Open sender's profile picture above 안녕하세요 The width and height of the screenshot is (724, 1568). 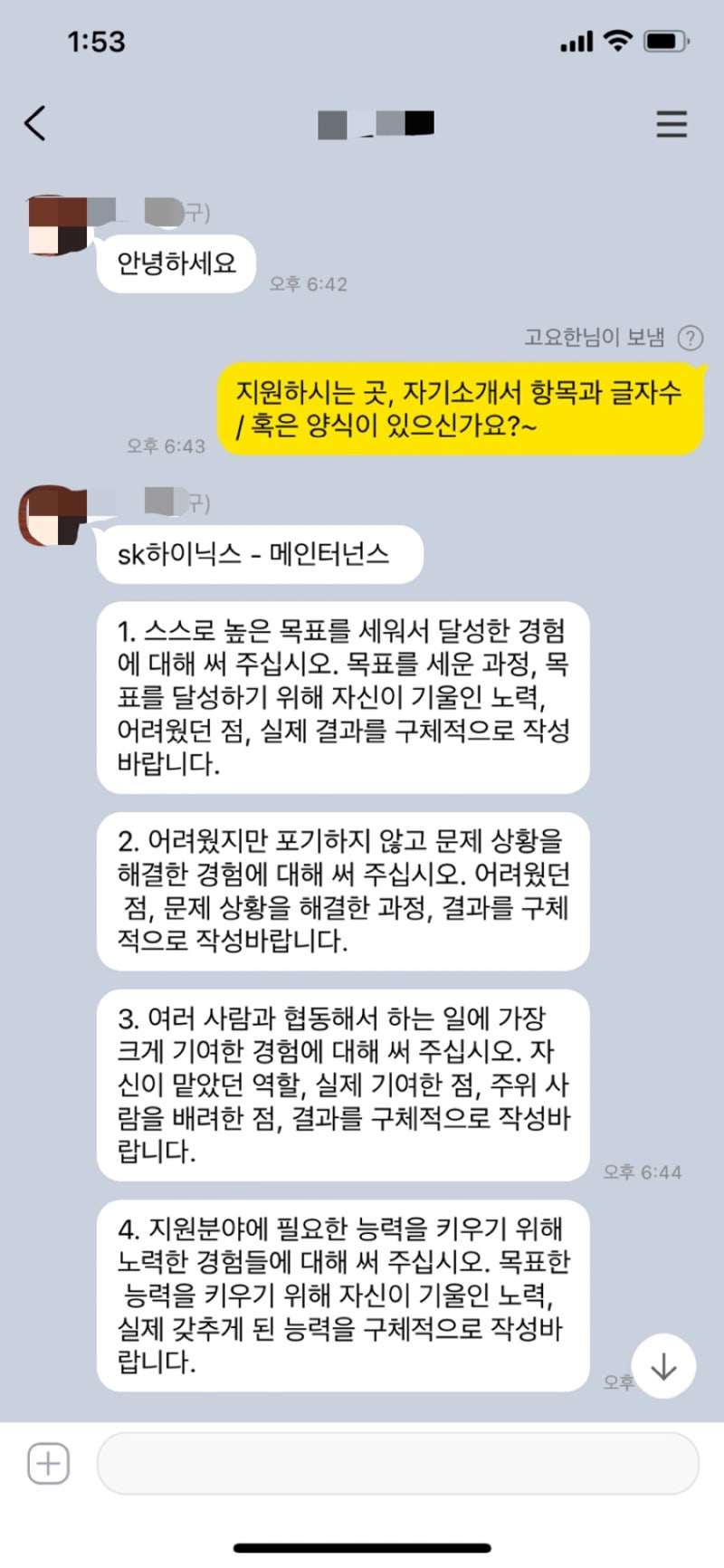click(x=56, y=225)
